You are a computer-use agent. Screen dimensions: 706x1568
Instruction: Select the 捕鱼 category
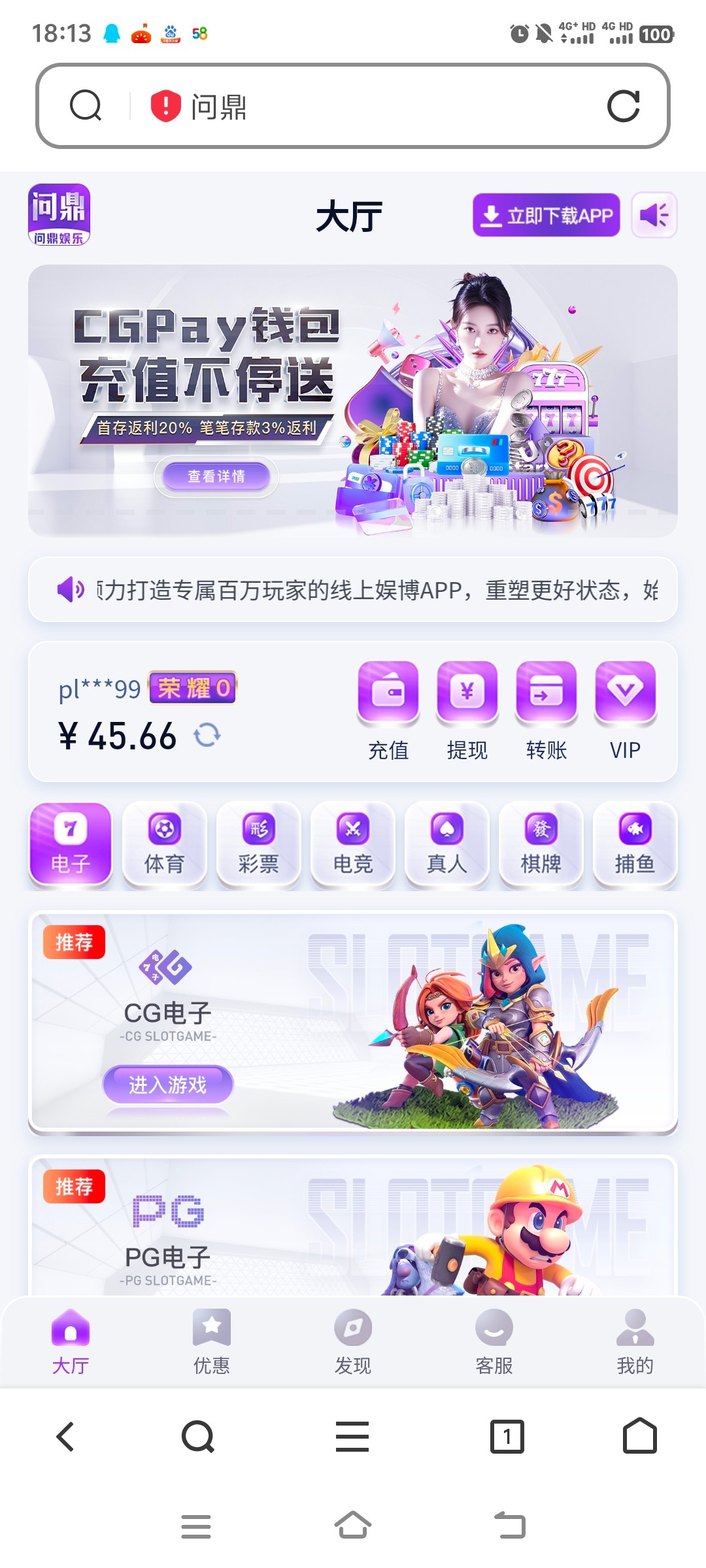pos(634,844)
